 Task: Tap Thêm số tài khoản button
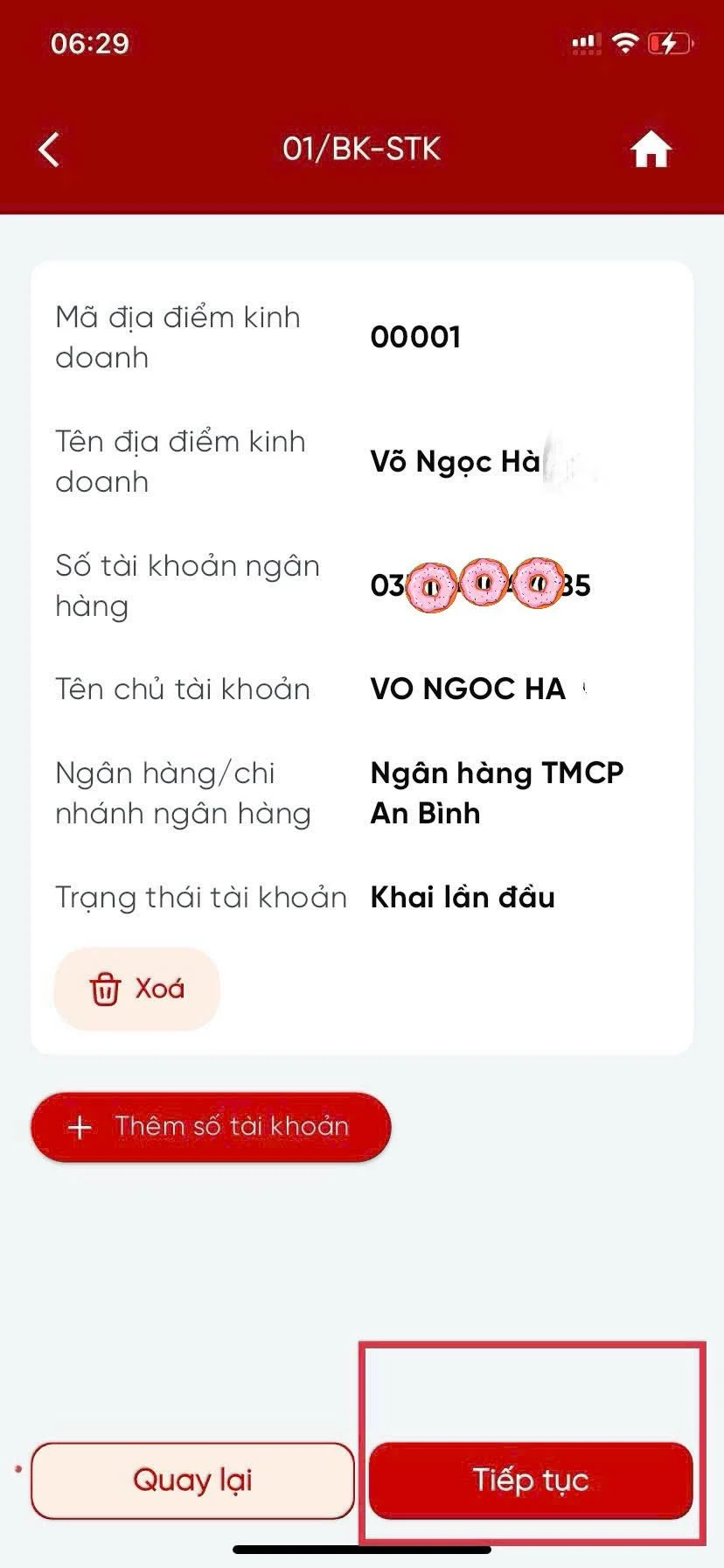211,1126
